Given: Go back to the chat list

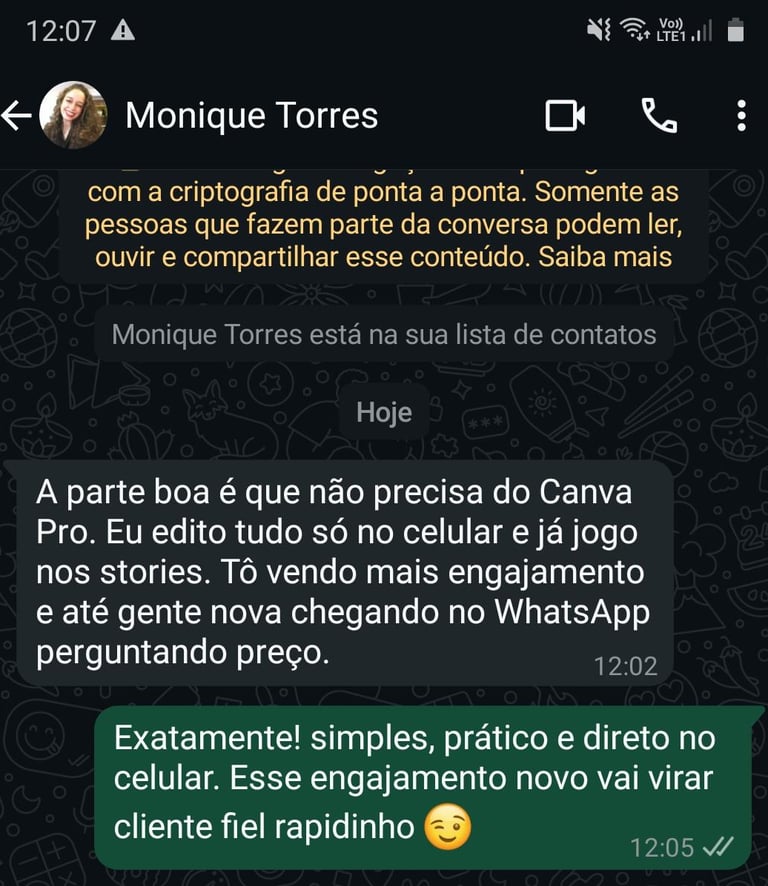Looking at the screenshot, I should pos(17,116).
